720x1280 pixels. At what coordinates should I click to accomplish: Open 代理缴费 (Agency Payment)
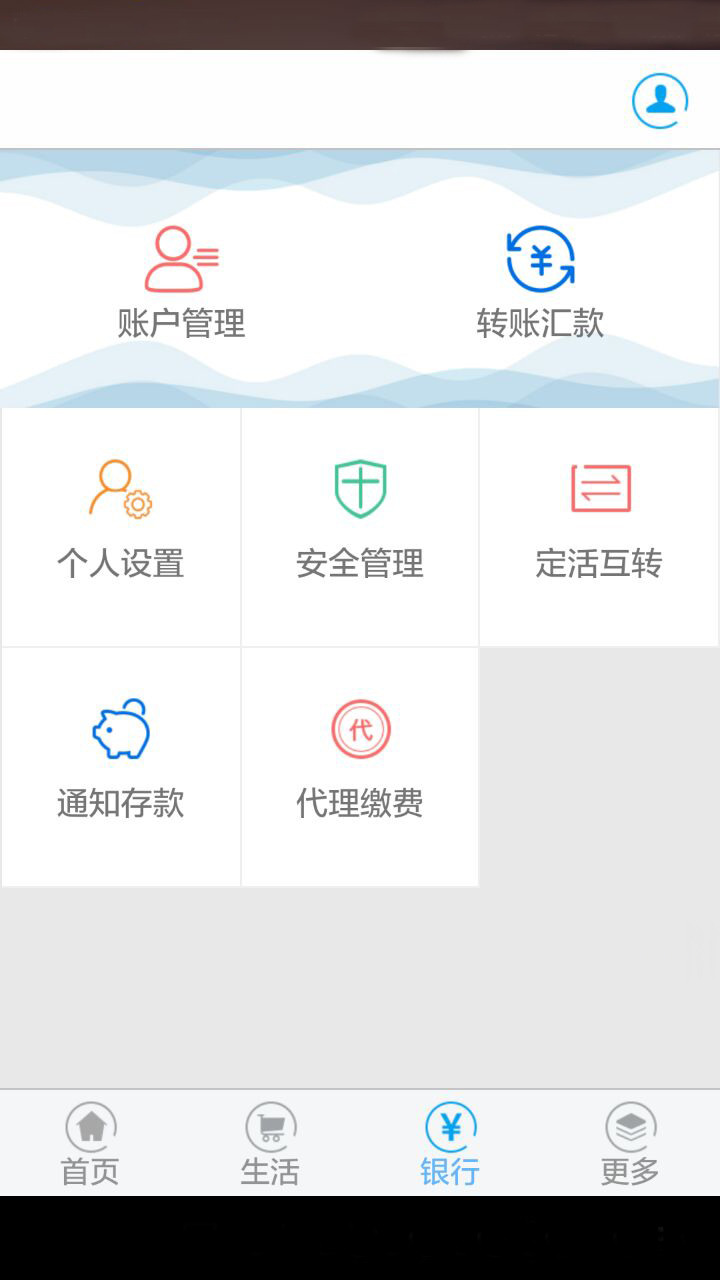tap(360, 765)
